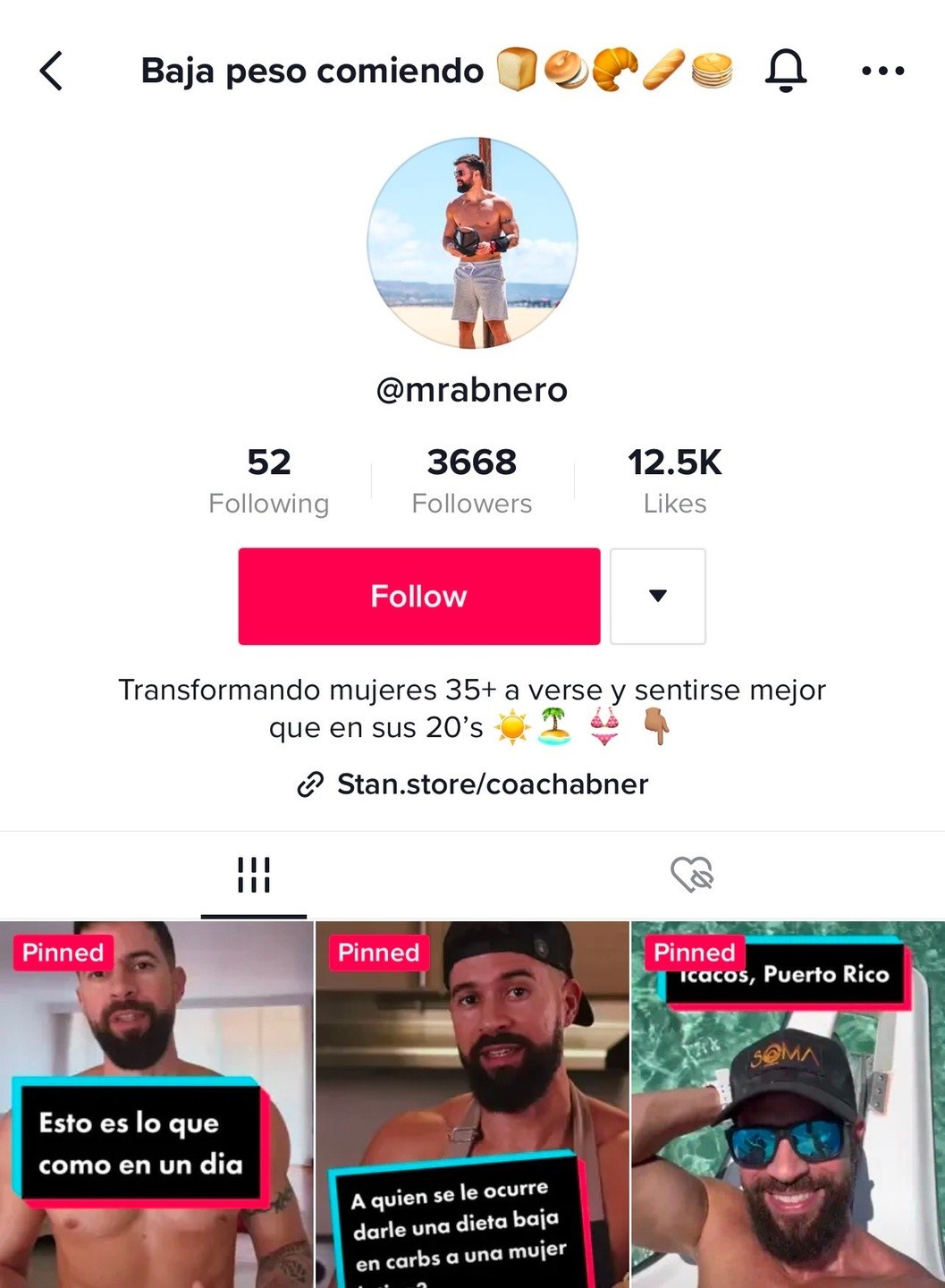Screen dimensions: 945x1288
Task: Open the notifications bell
Action: (x=786, y=71)
